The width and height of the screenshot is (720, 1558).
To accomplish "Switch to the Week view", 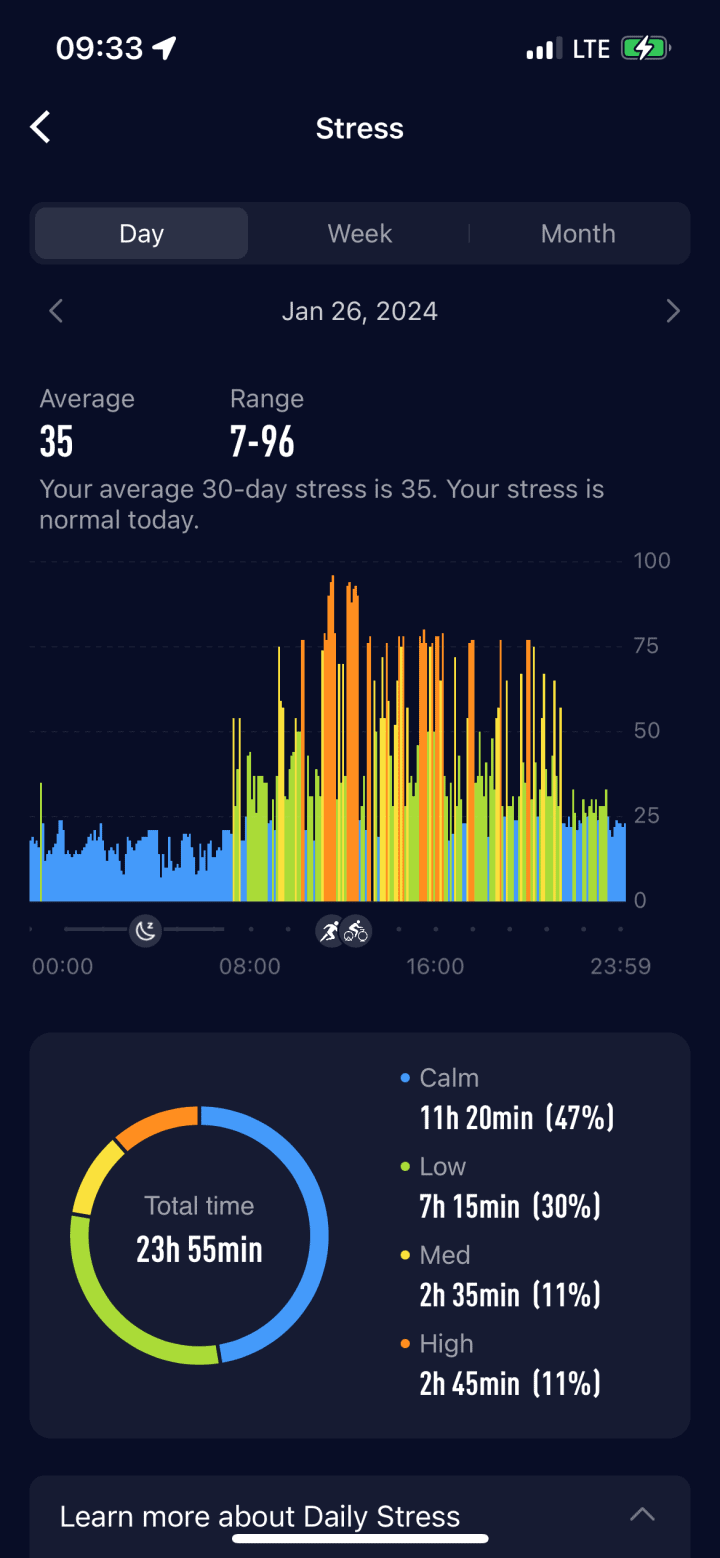I will pyautogui.click(x=360, y=234).
